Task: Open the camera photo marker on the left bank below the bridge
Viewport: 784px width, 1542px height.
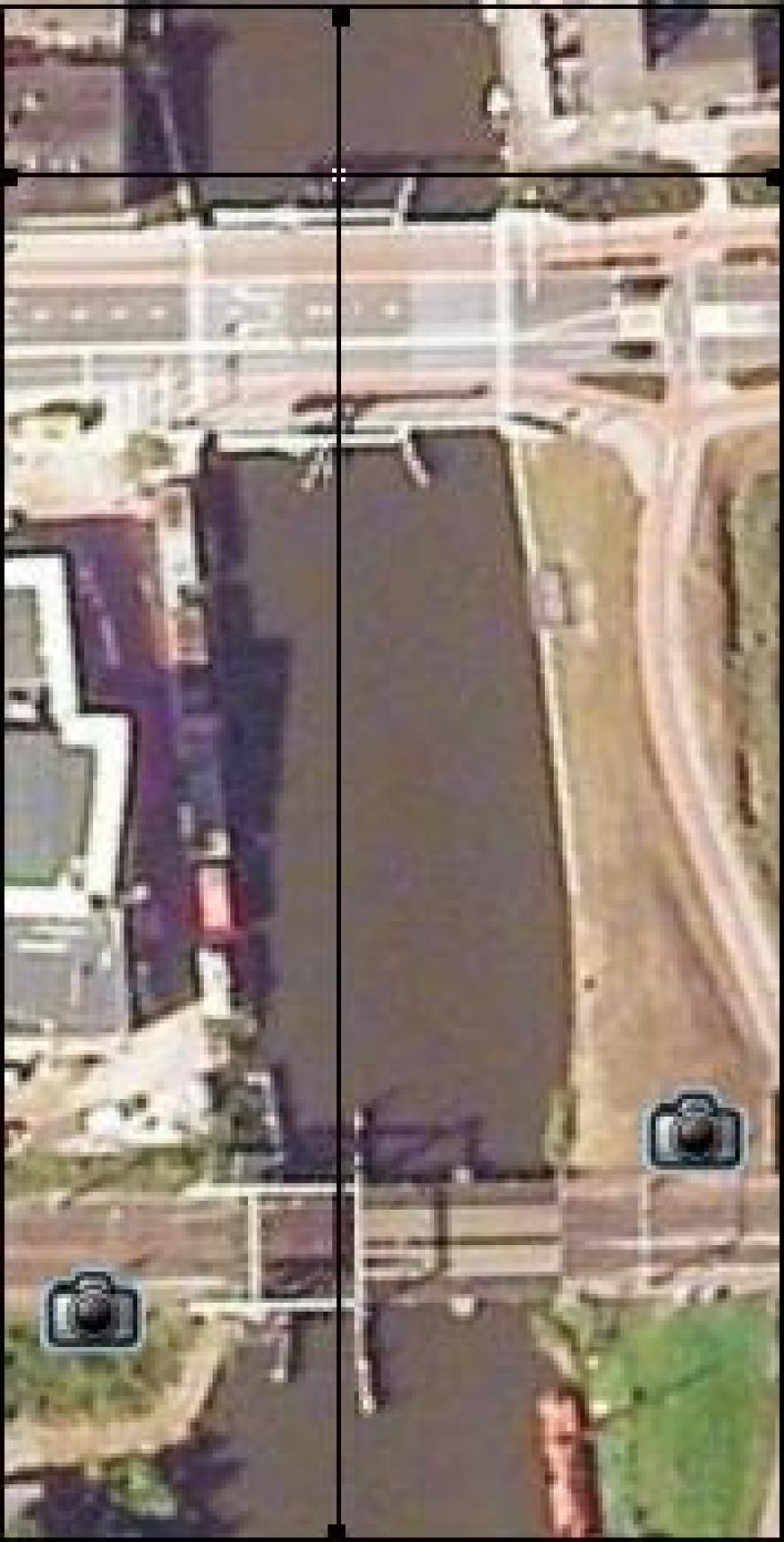Action: (x=92, y=1310)
